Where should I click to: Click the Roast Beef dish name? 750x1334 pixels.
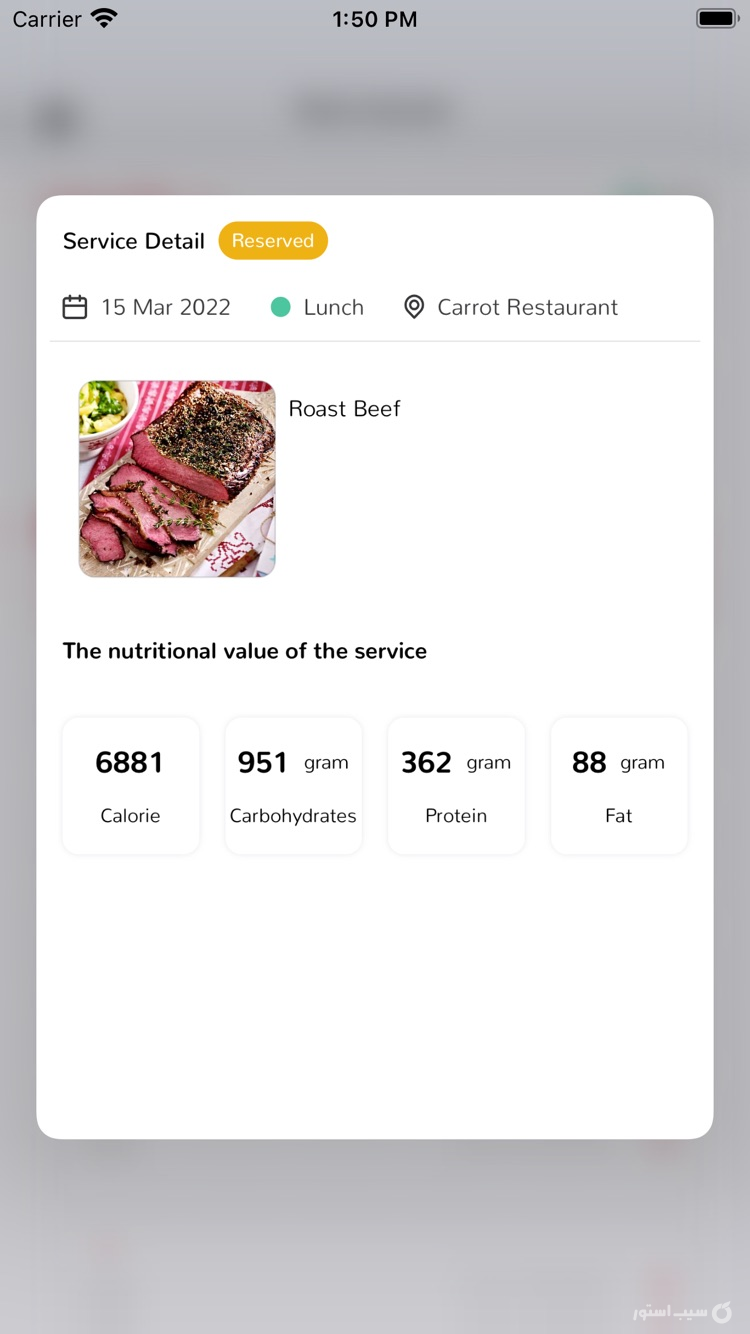click(x=344, y=408)
